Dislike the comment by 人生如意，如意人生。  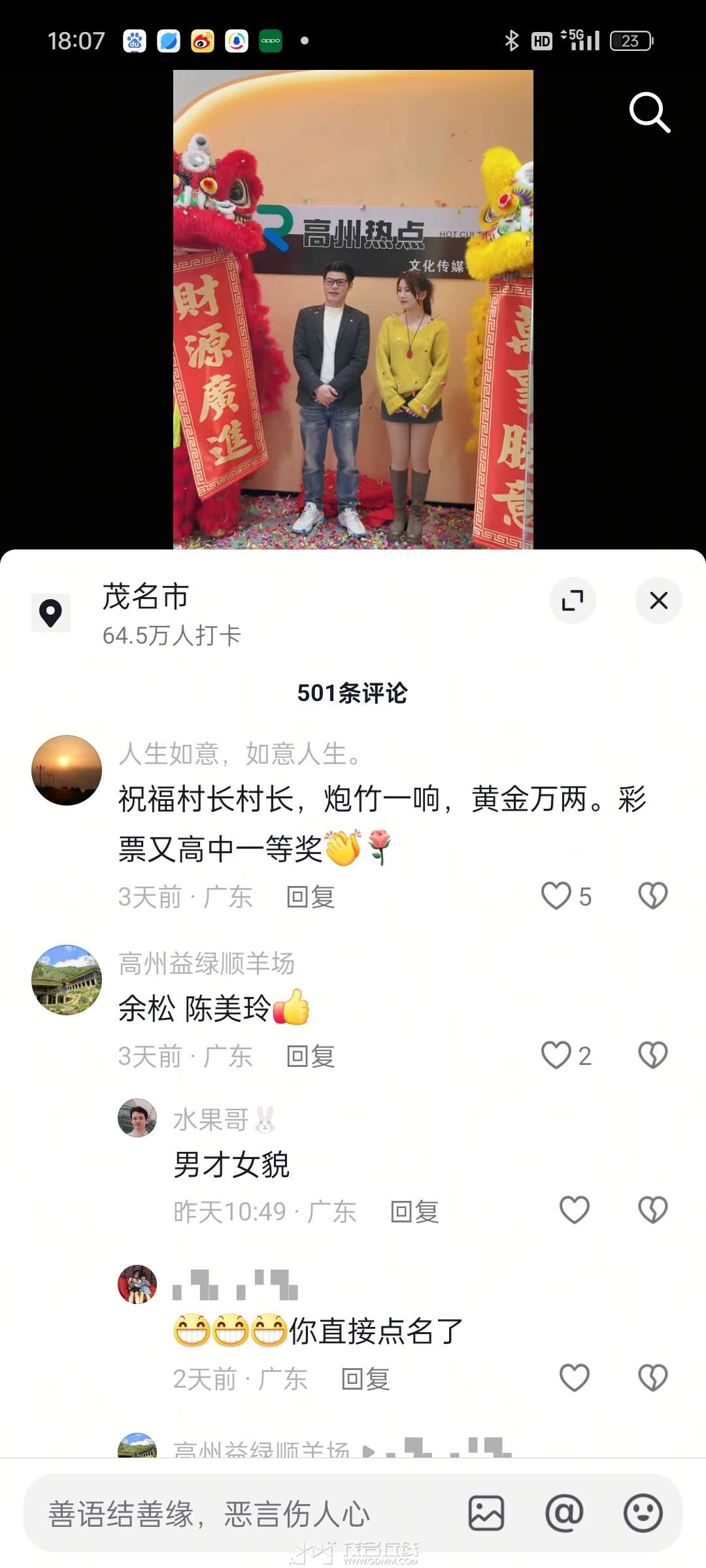[x=652, y=896]
